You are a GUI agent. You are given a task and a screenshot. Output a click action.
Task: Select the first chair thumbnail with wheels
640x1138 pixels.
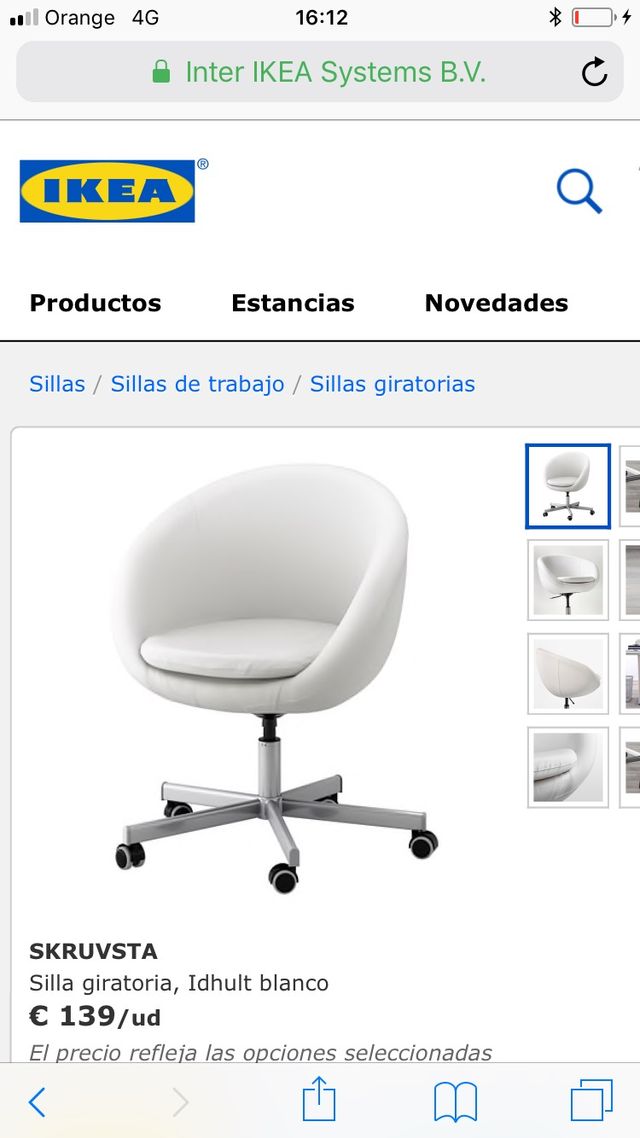(x=568, y=486)
